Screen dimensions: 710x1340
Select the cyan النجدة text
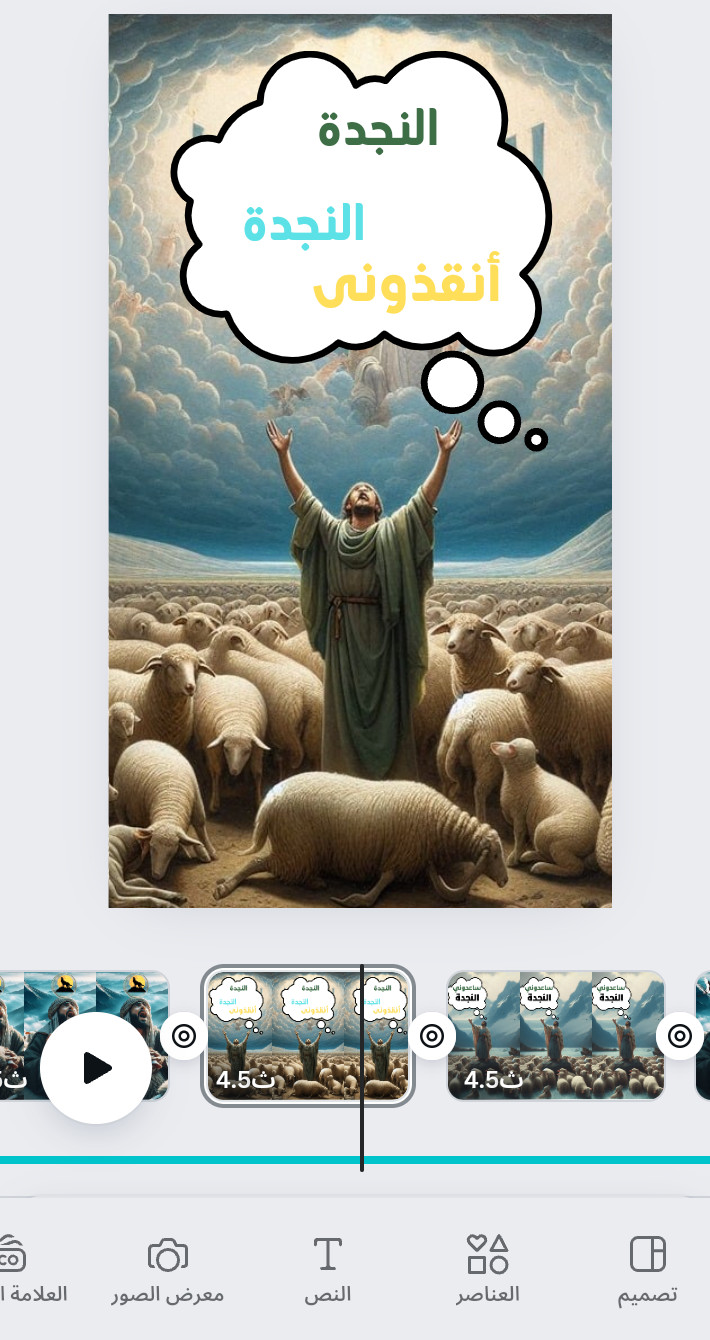[304, 224]
